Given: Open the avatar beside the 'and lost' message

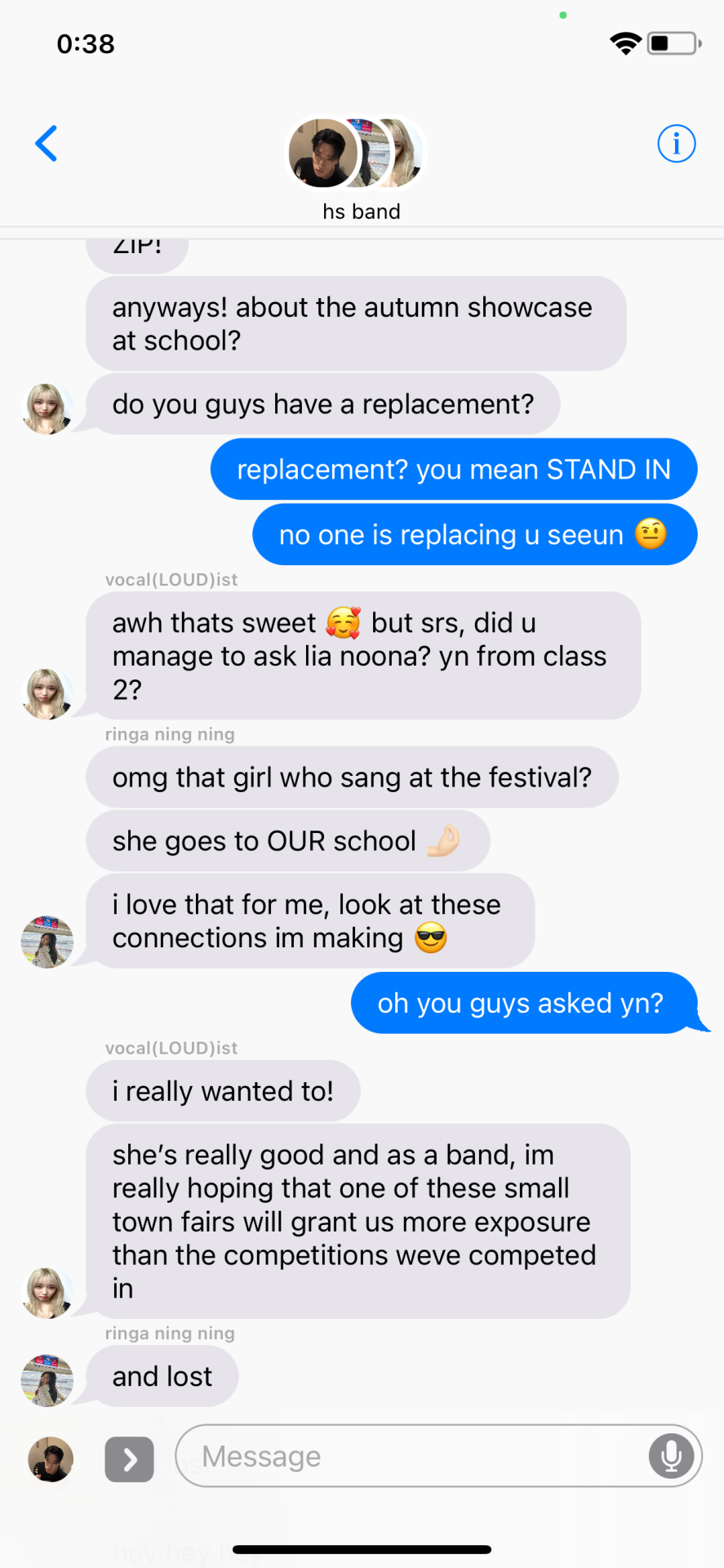Looking at the screenshot, I should click(47, 1380).
